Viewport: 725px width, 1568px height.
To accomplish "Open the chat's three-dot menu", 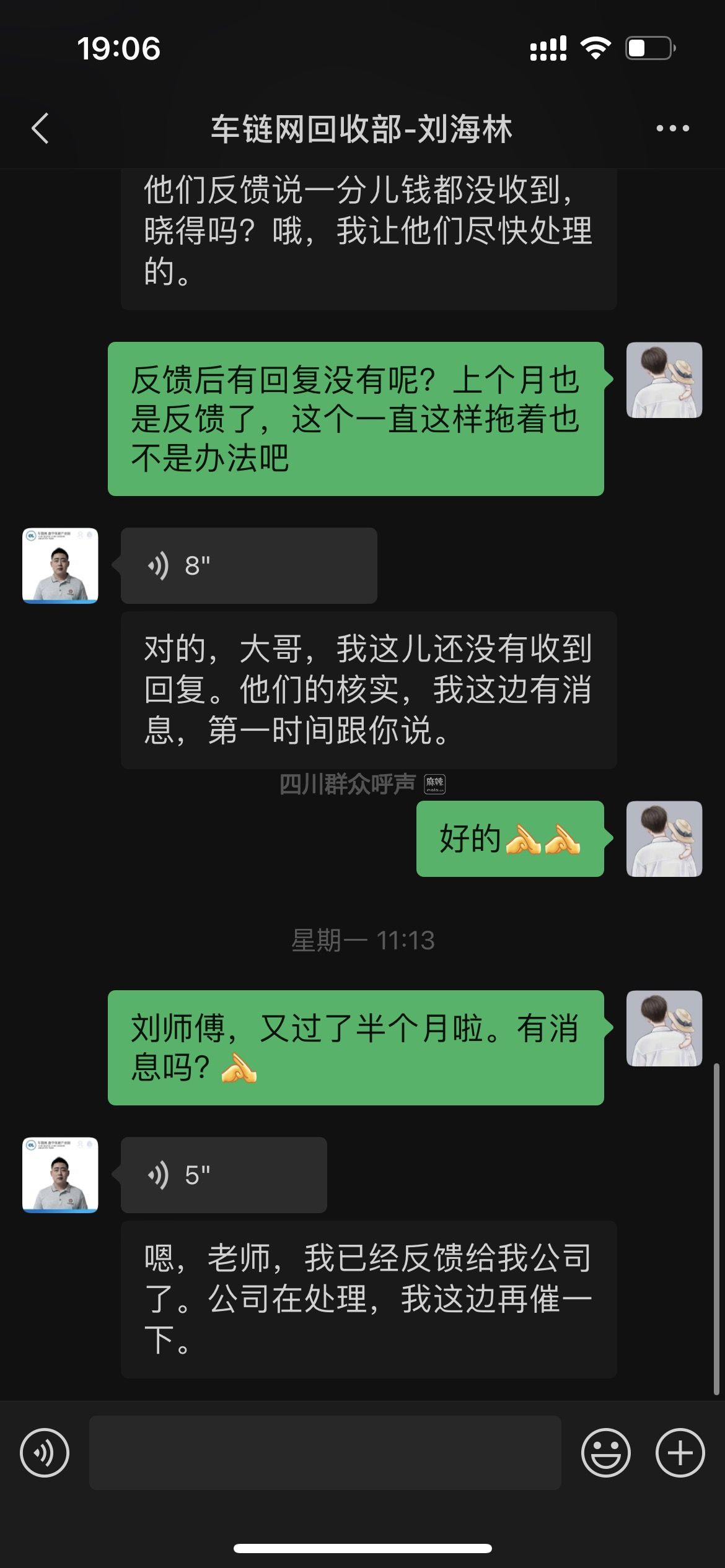I will coord(672,129).
